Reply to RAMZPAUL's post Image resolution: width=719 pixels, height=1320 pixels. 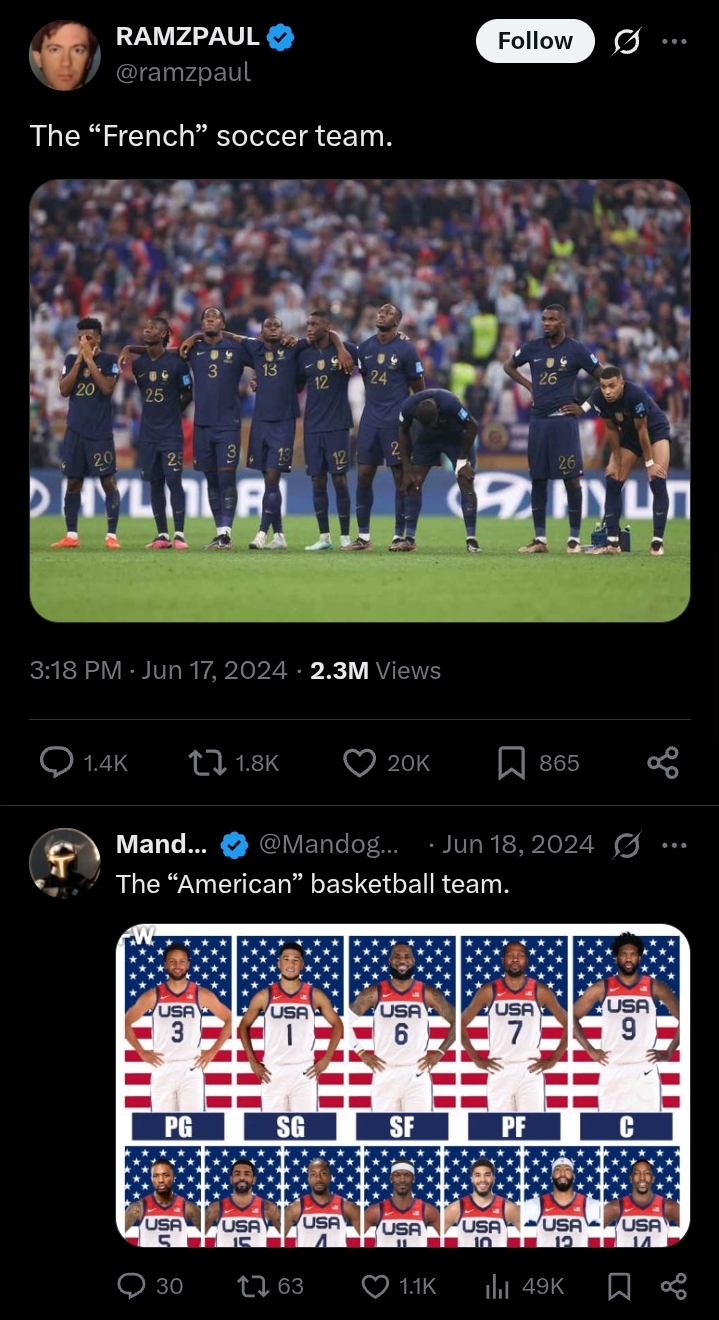[x=84, y=763]
